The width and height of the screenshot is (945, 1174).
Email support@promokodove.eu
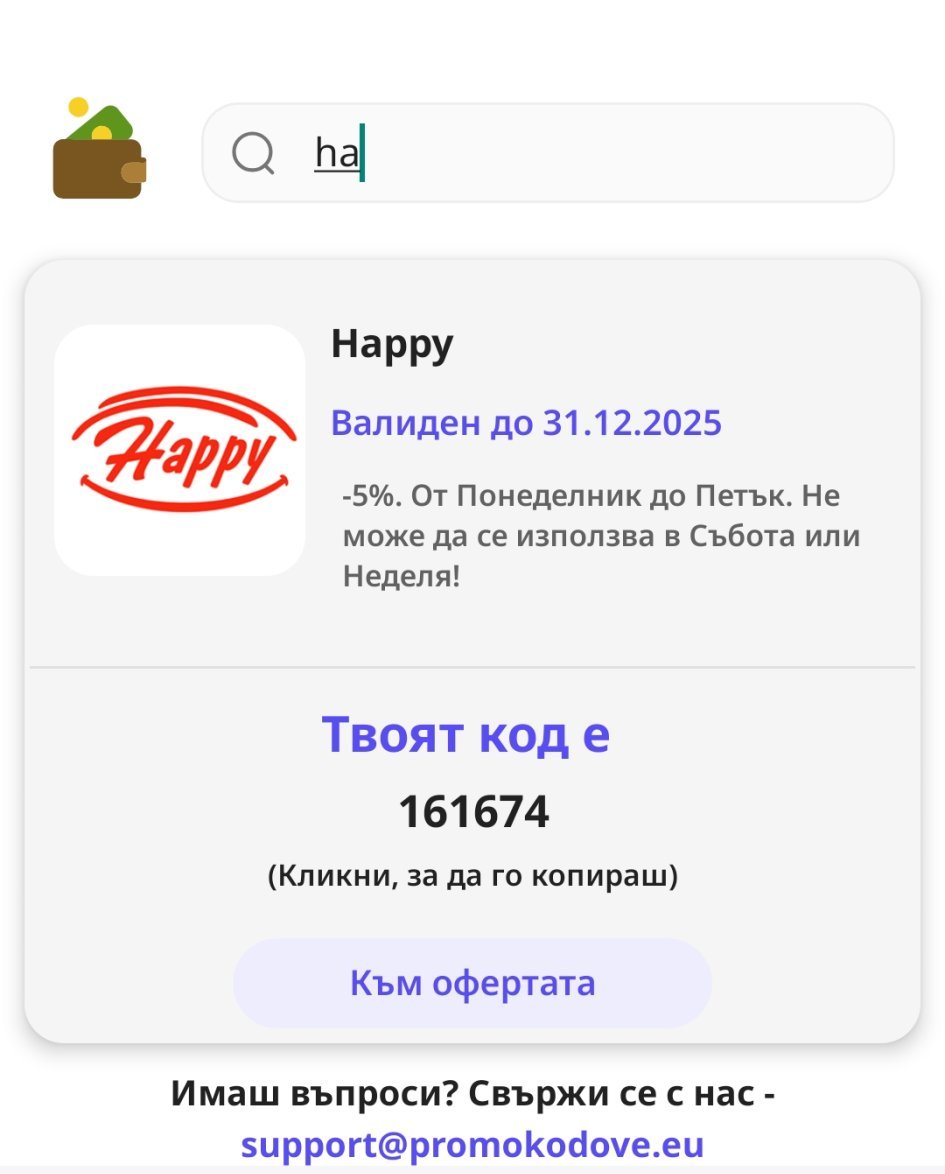pyautogui.click(x=472, y=1145)
